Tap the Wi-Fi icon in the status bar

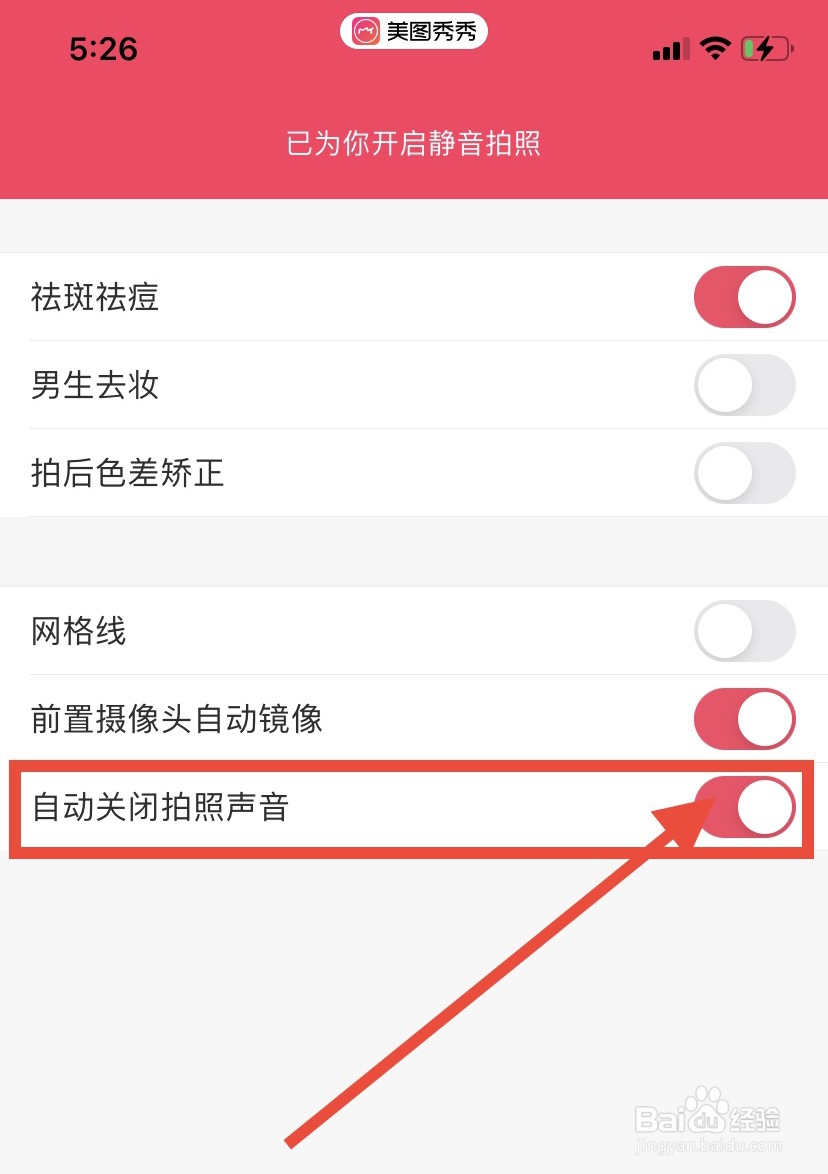716,48
